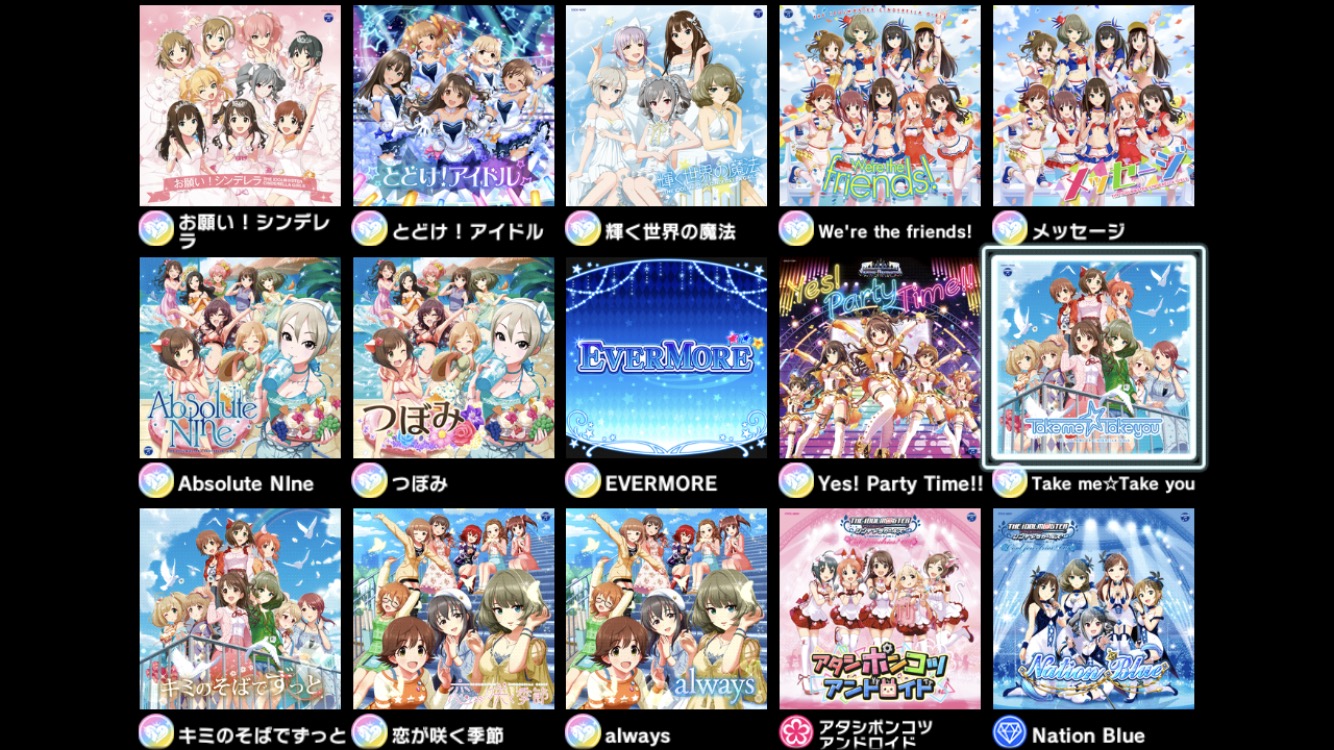This screenshot has height=750, width=1334.
Task: Select the つぼみ song cover
Action: tap(453, 358)
